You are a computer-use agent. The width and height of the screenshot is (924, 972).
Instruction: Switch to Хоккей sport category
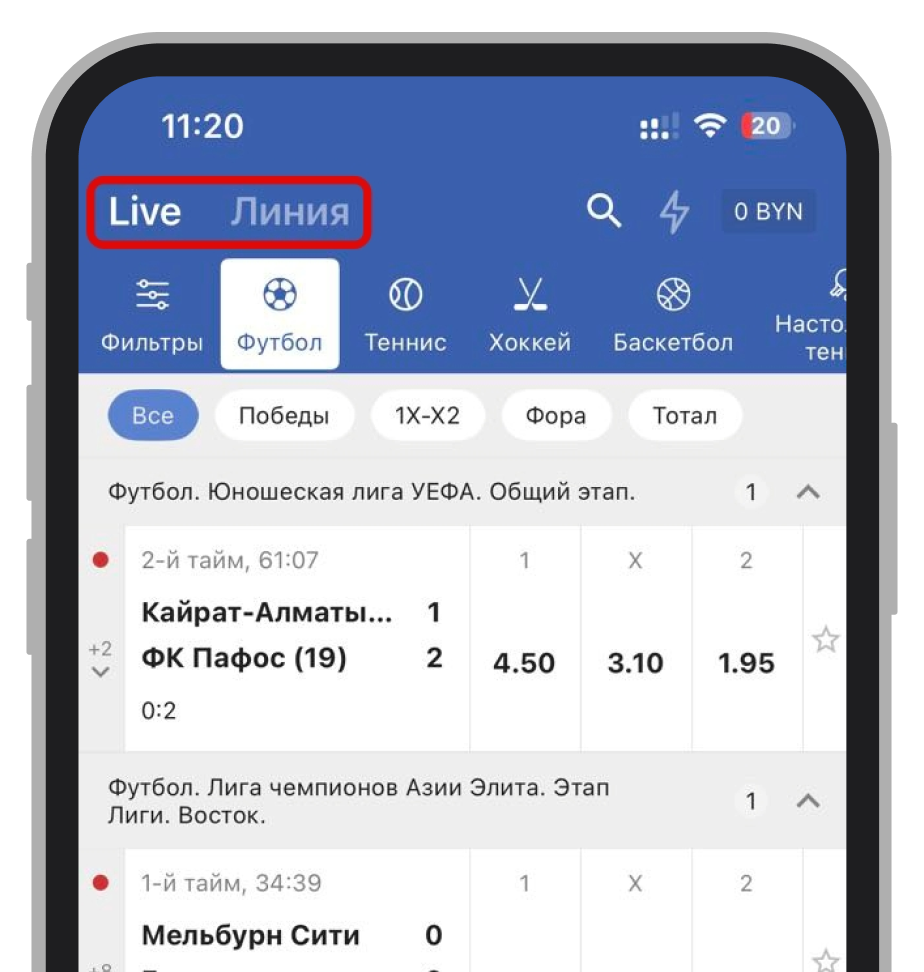coord(529,315)
